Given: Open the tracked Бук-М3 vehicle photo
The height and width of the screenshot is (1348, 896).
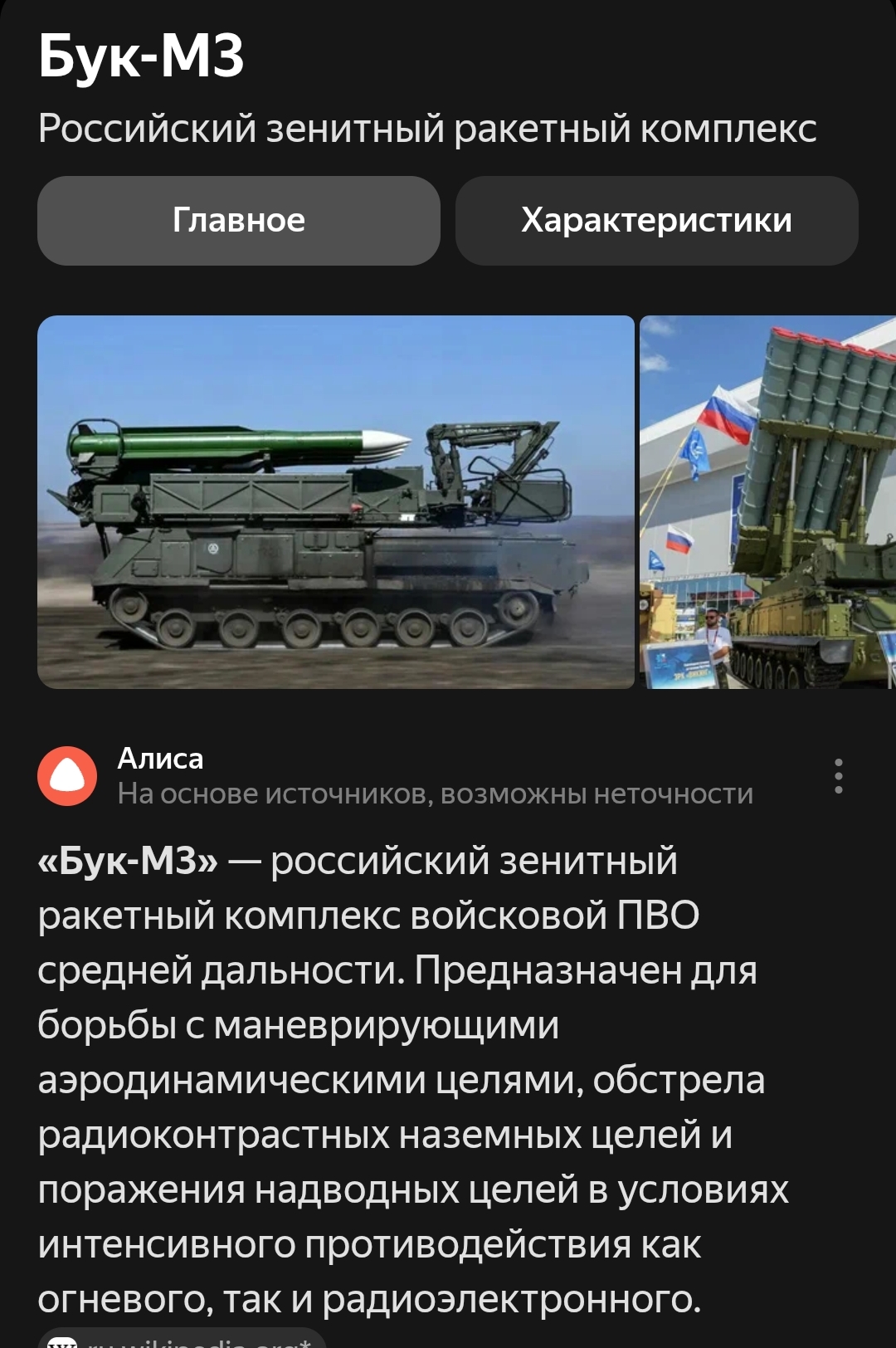Looking at the screenshot, I should (x=335, y=501).
